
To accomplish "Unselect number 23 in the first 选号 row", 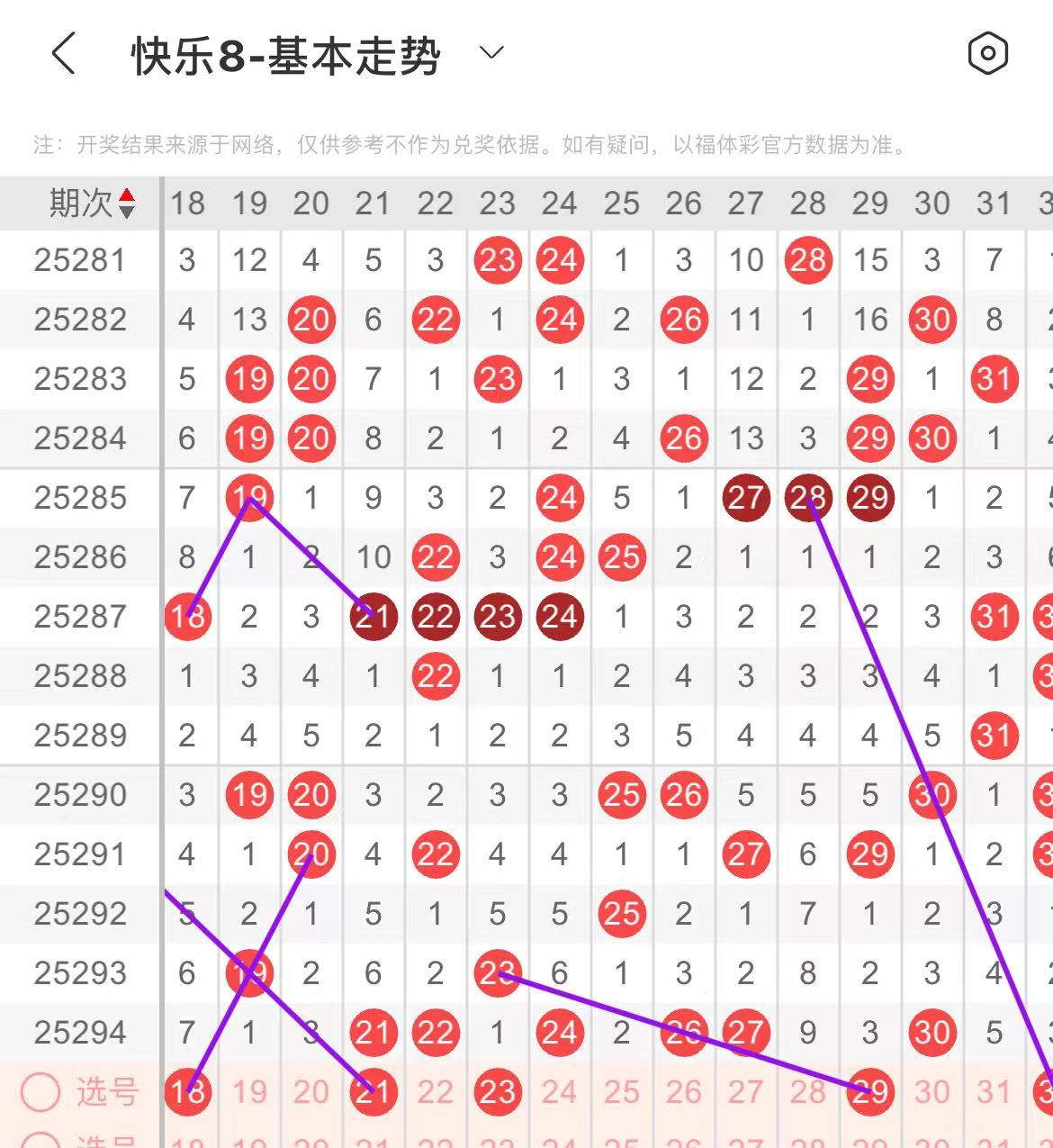I will coord(498,1092).
